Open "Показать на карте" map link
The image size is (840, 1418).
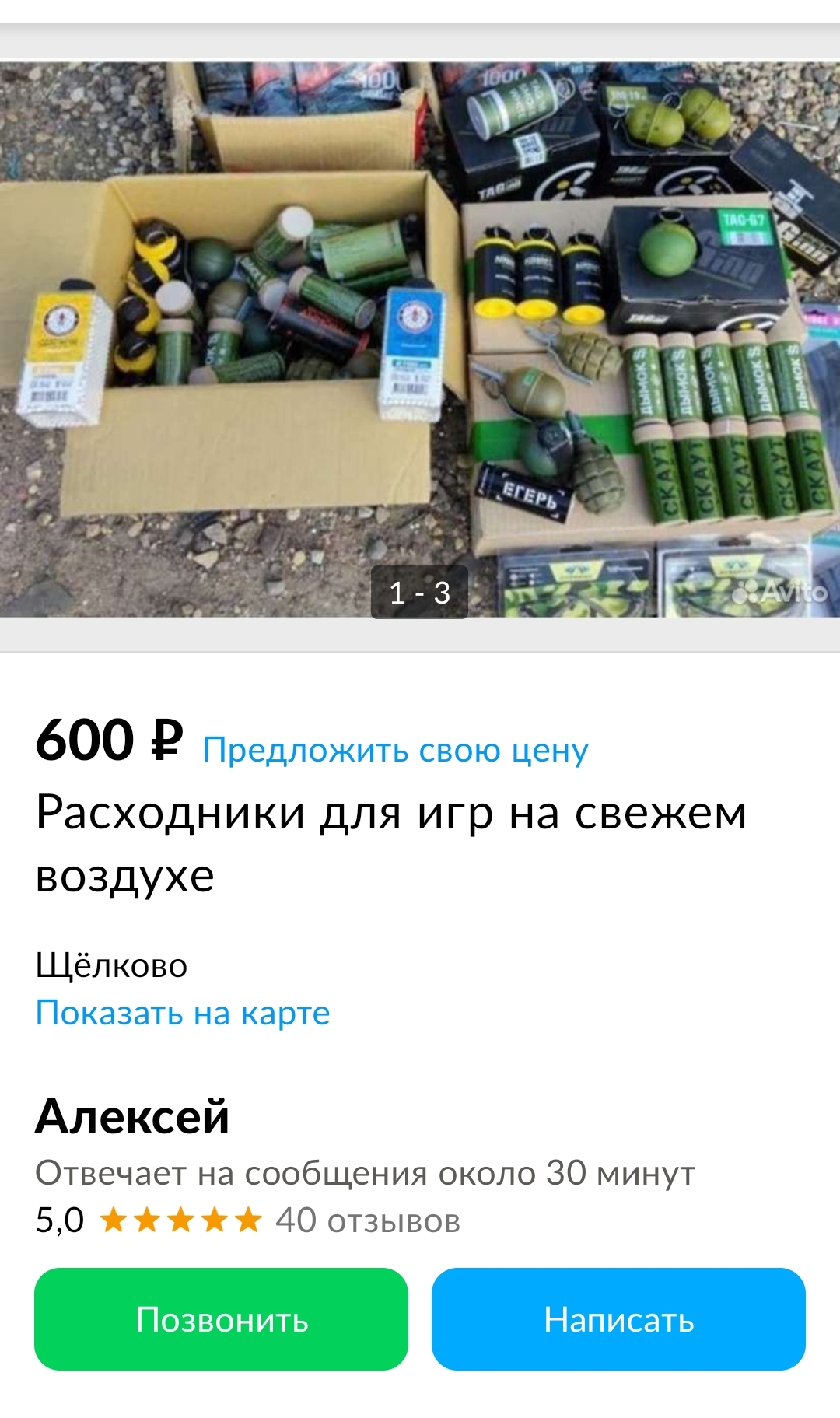coord(183,1013)
